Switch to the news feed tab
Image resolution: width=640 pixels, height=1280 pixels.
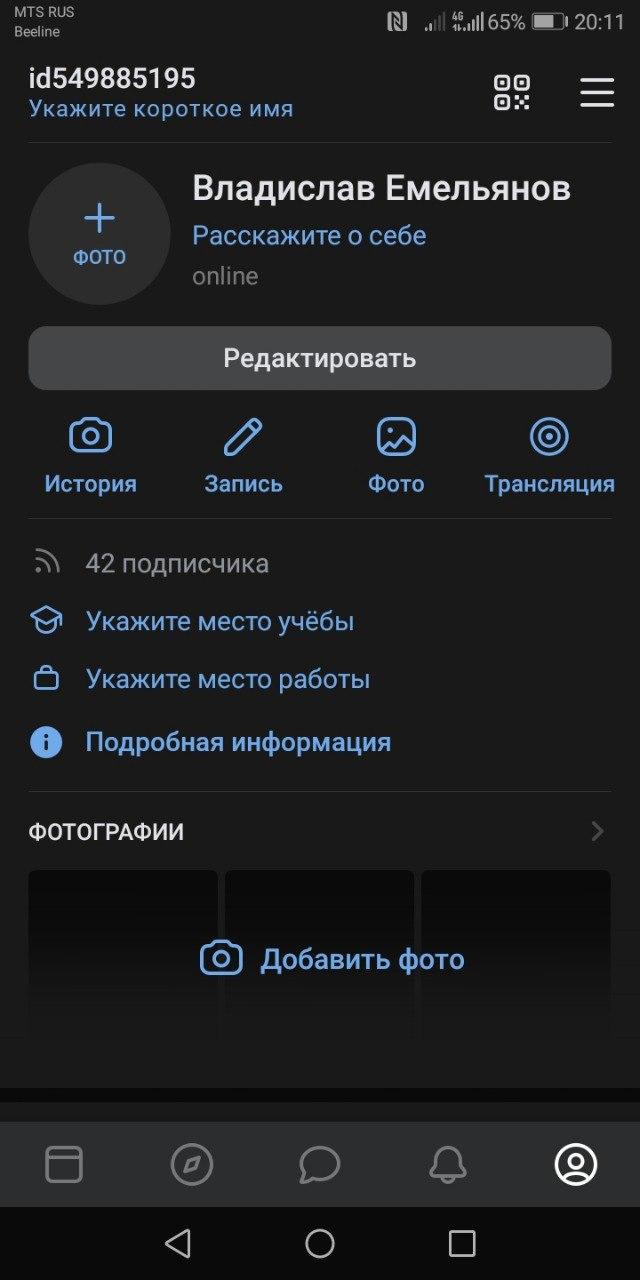(64, 1164)
